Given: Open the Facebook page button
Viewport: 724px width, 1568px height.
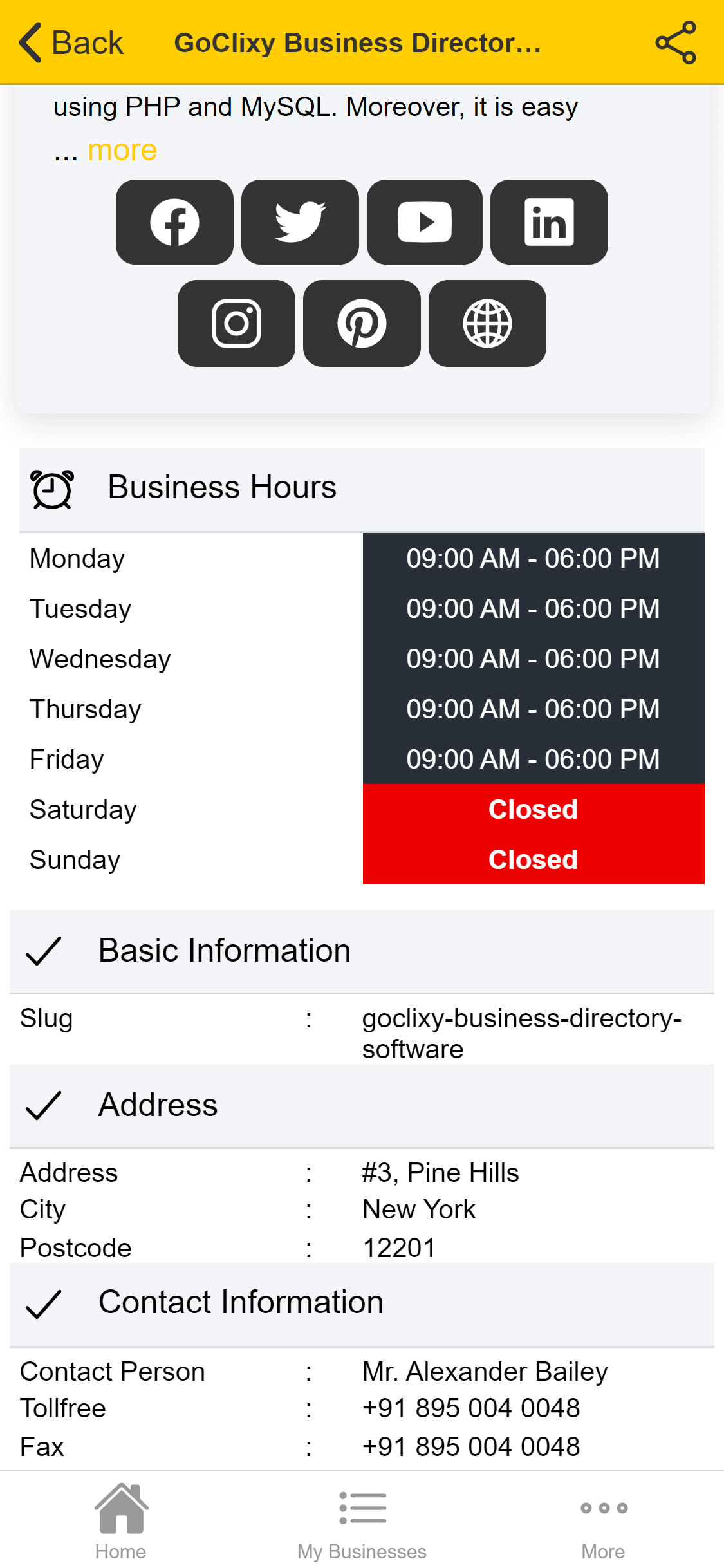Looking at the screenshot, I should tap(174, 222).
